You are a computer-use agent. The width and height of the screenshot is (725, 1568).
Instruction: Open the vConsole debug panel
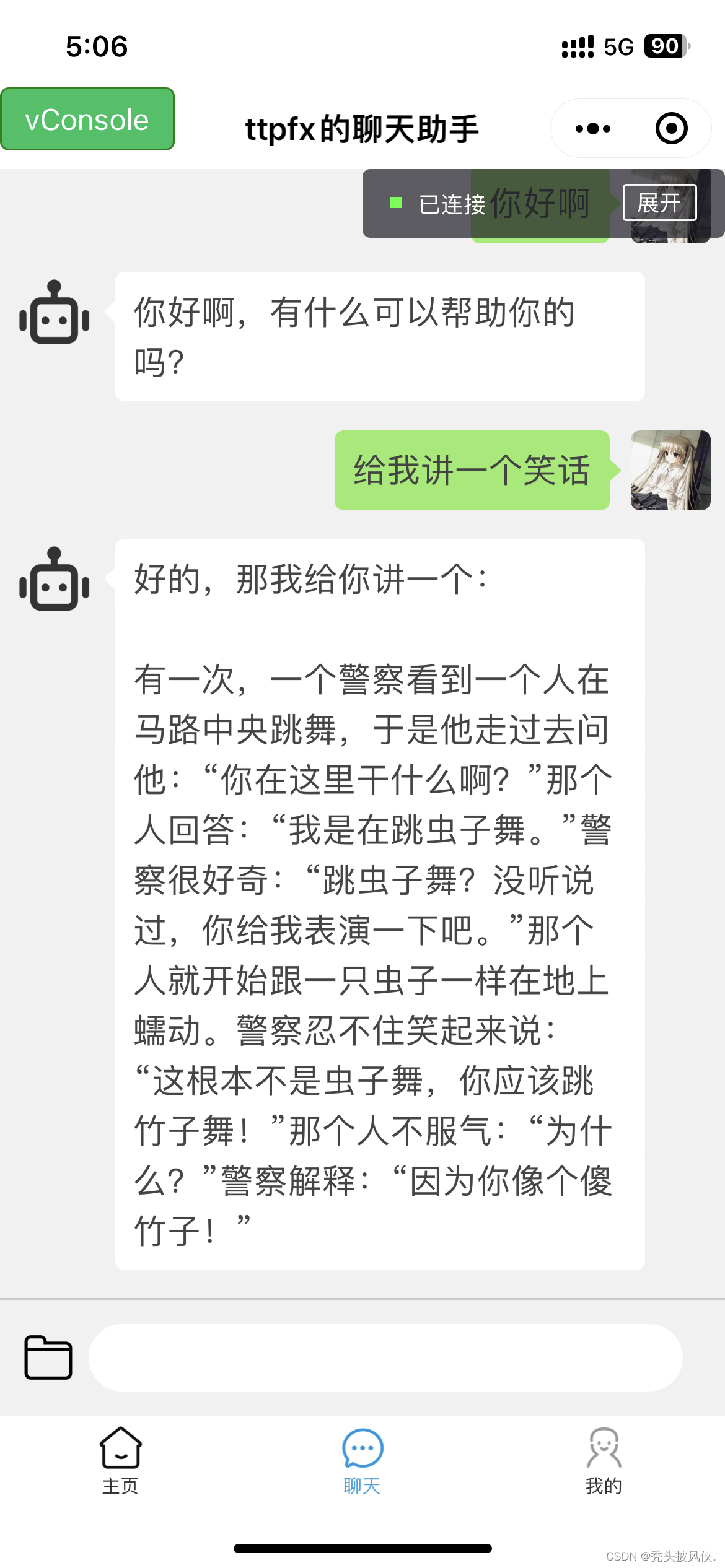pyautogui.click(x=87, y=120)
